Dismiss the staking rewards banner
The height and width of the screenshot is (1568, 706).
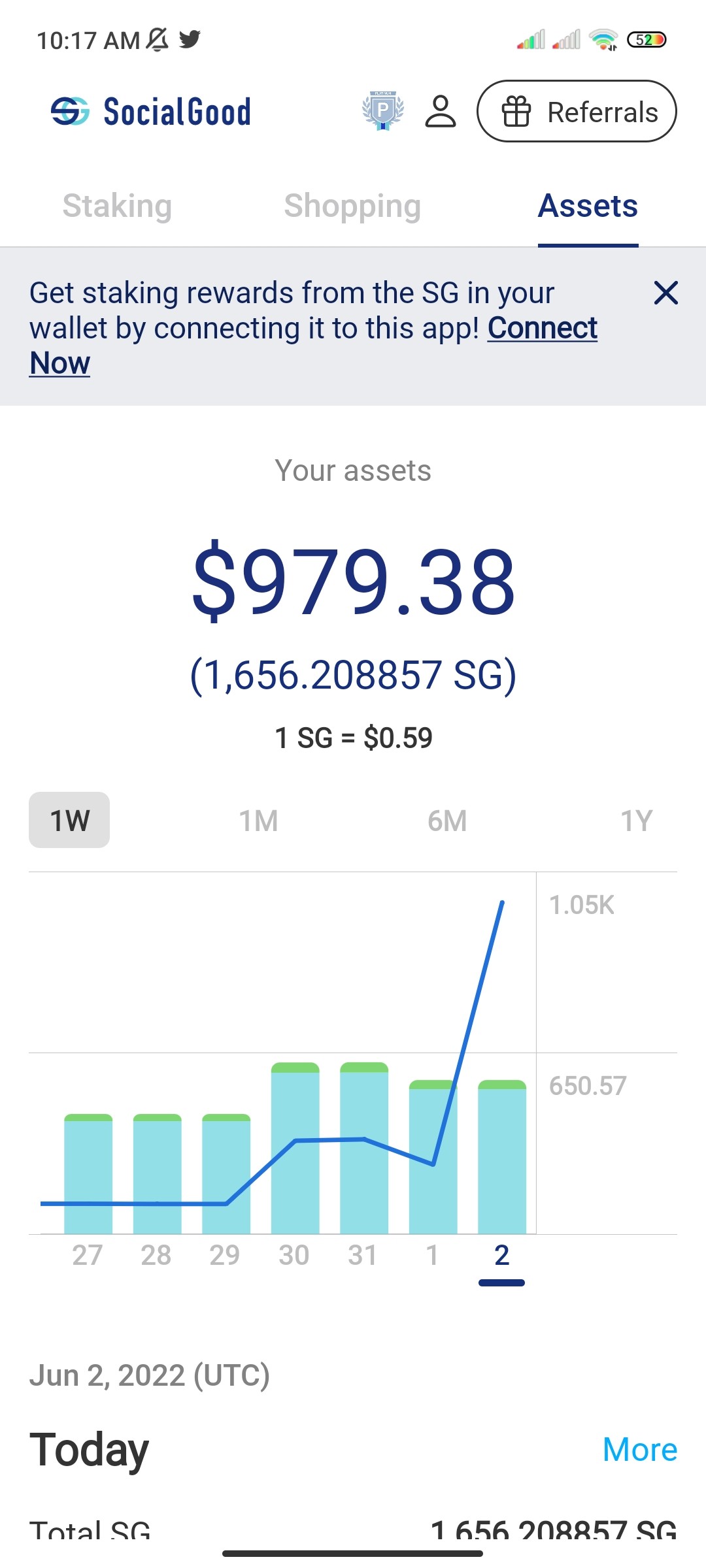click(x=665, y=293)
